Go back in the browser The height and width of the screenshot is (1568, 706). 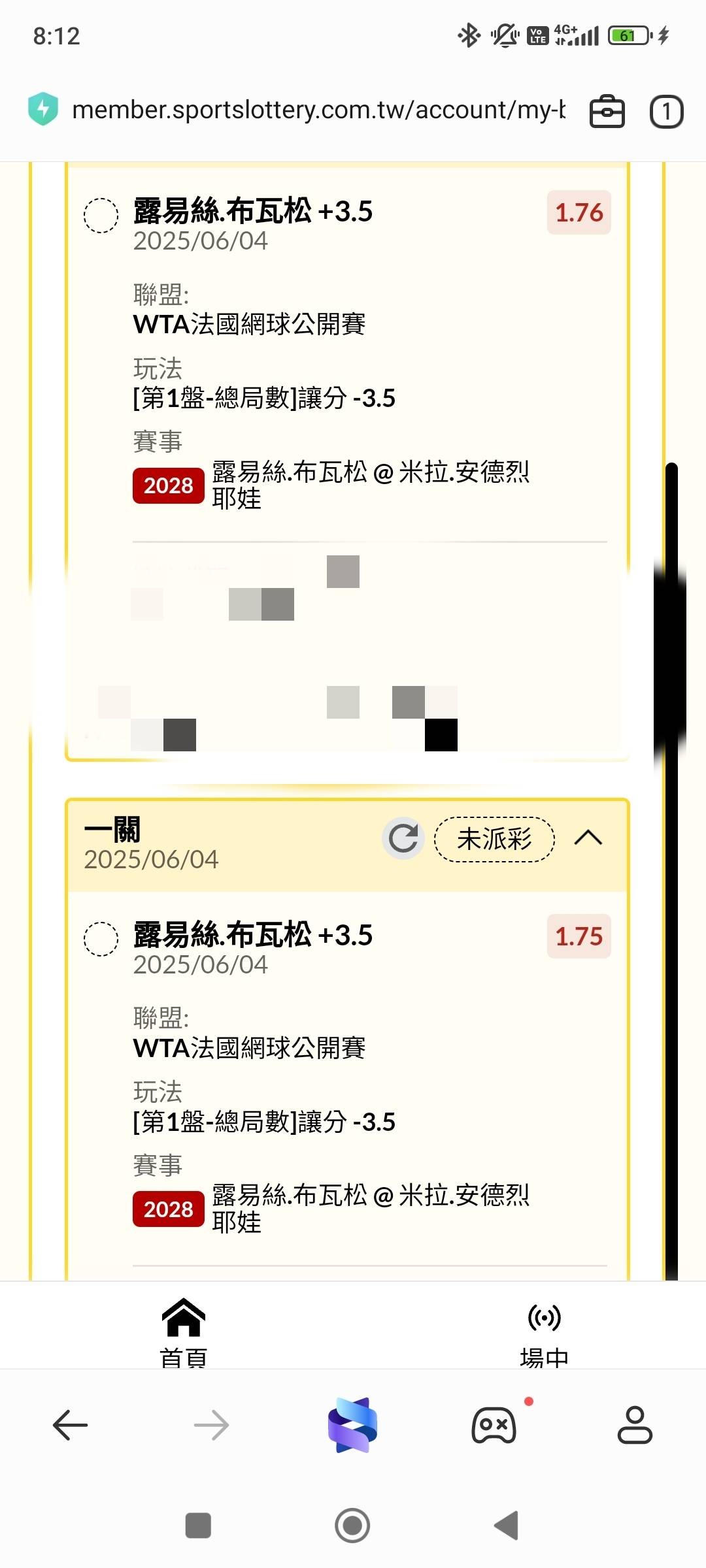[70, 1425]
